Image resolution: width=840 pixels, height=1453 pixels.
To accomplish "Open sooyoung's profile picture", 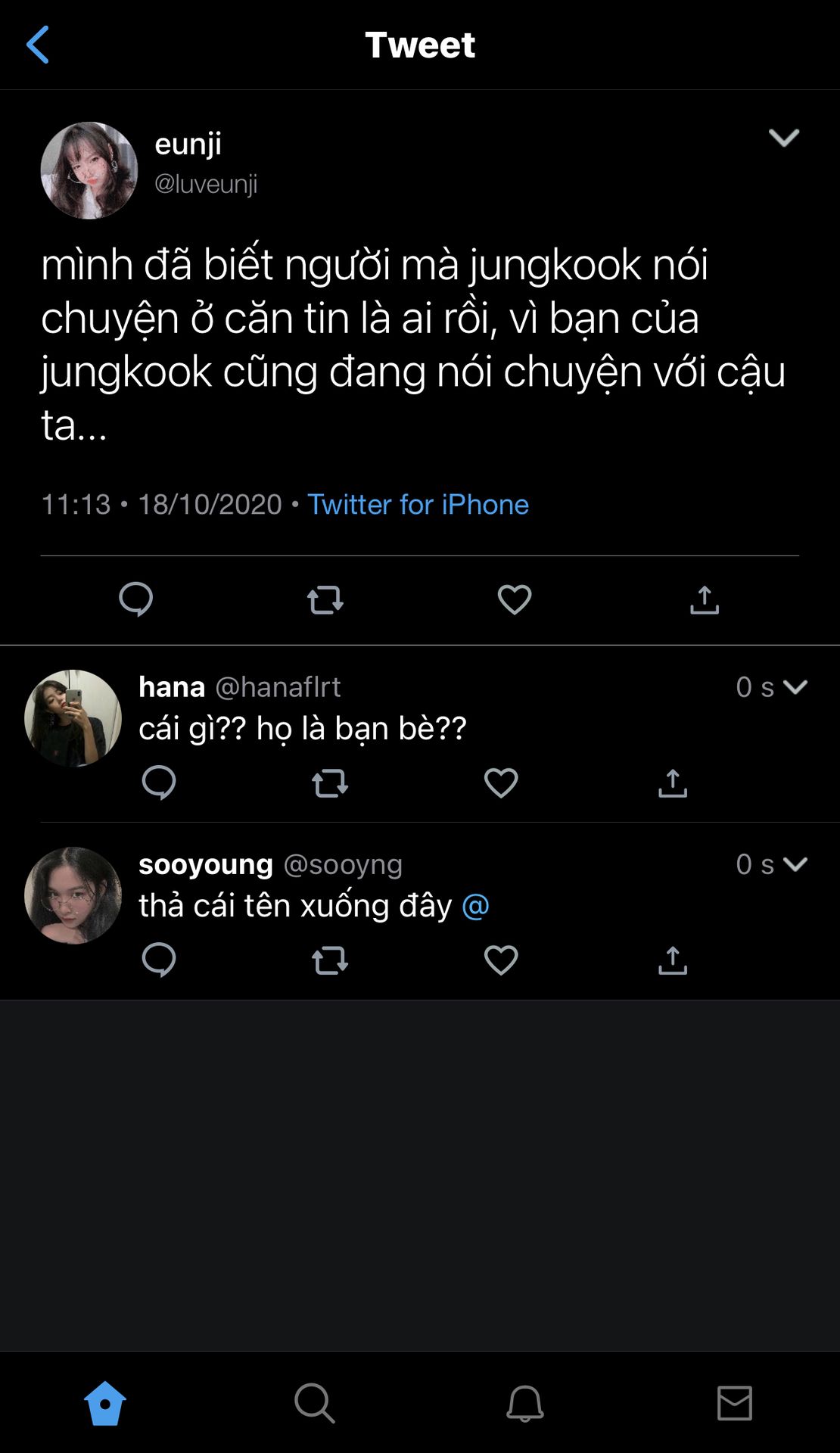I will (x=73, y=895).
